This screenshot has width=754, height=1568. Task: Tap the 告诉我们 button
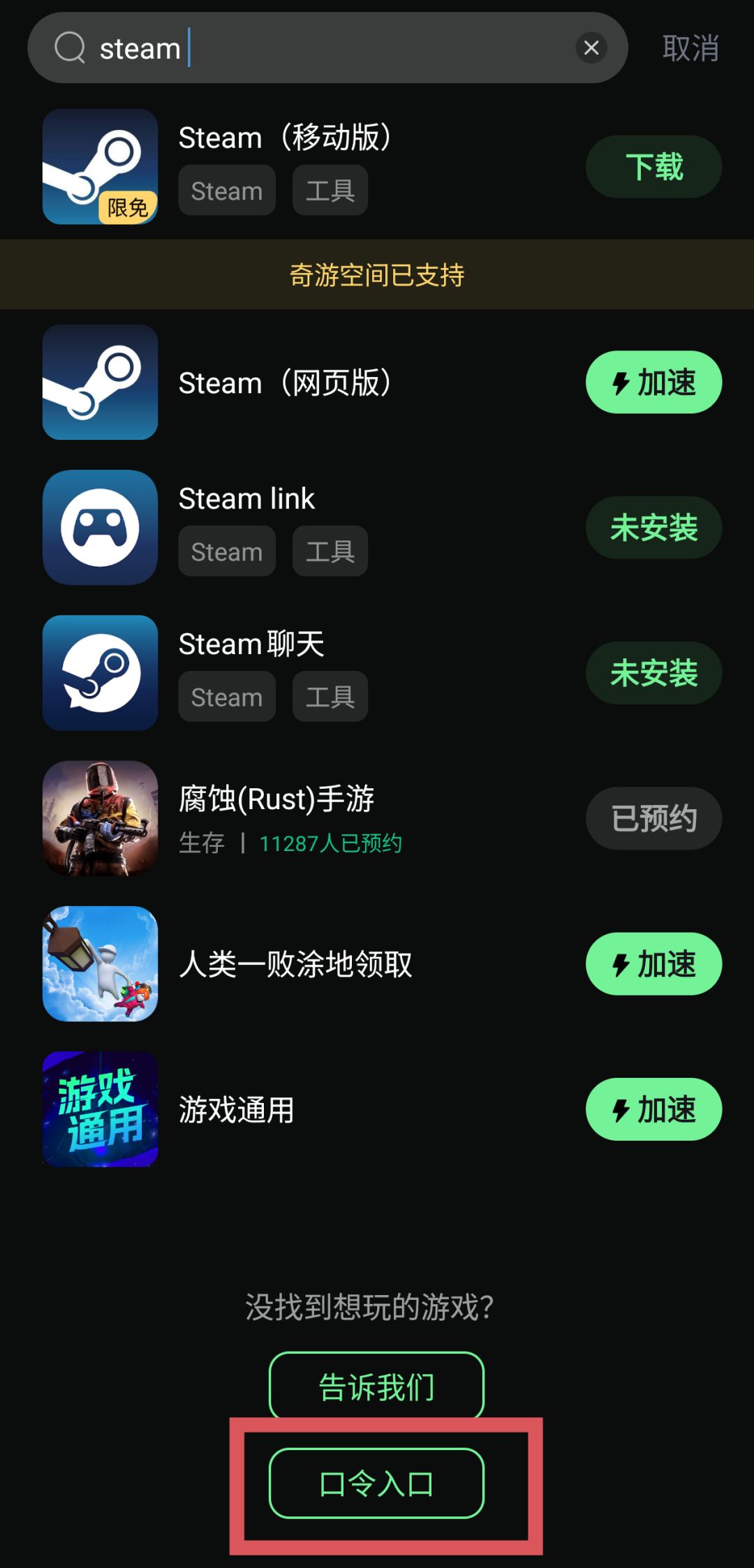[x=376, y=1386]
